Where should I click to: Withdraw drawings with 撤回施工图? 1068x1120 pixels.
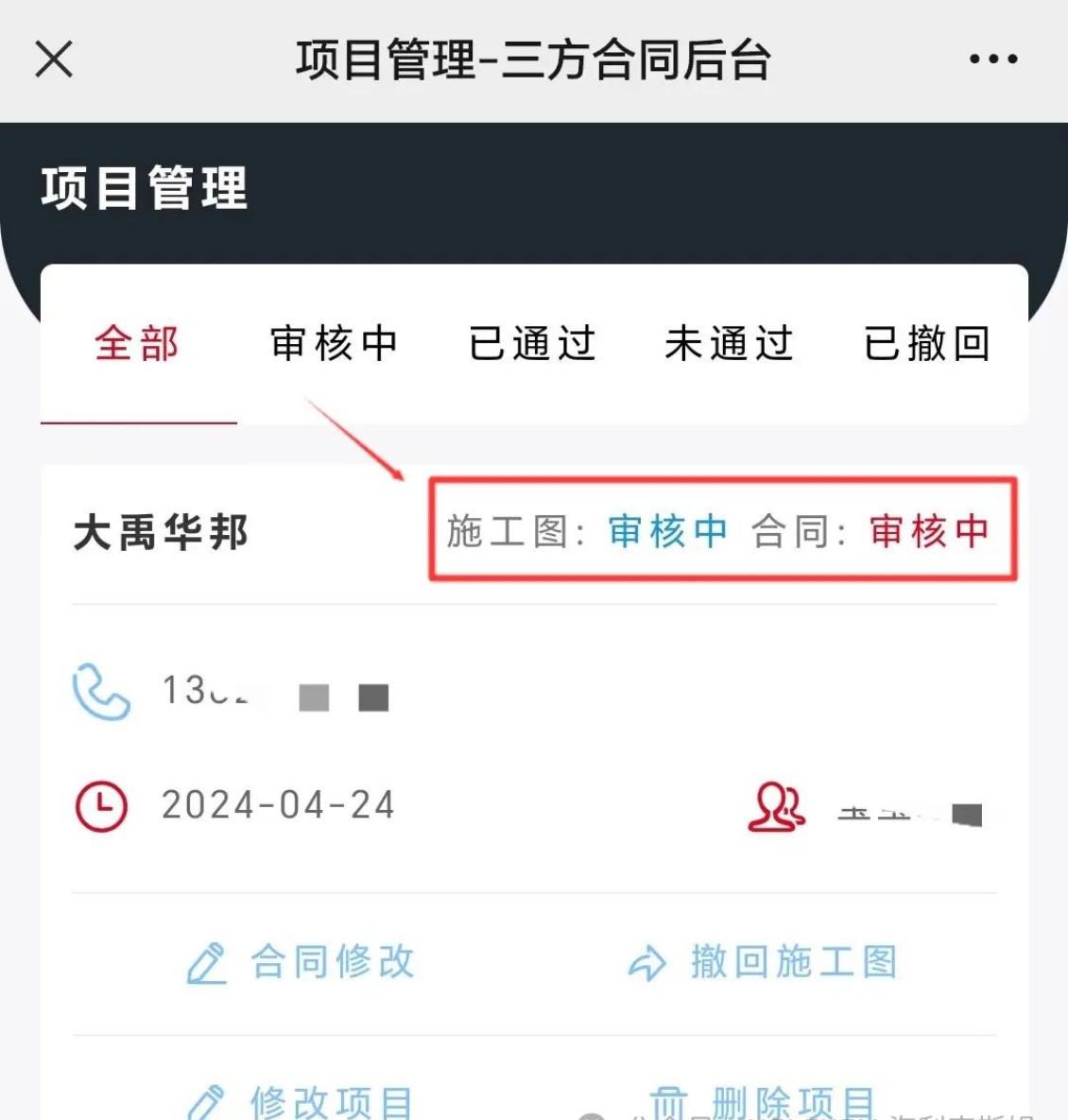(x=763, y=962)
